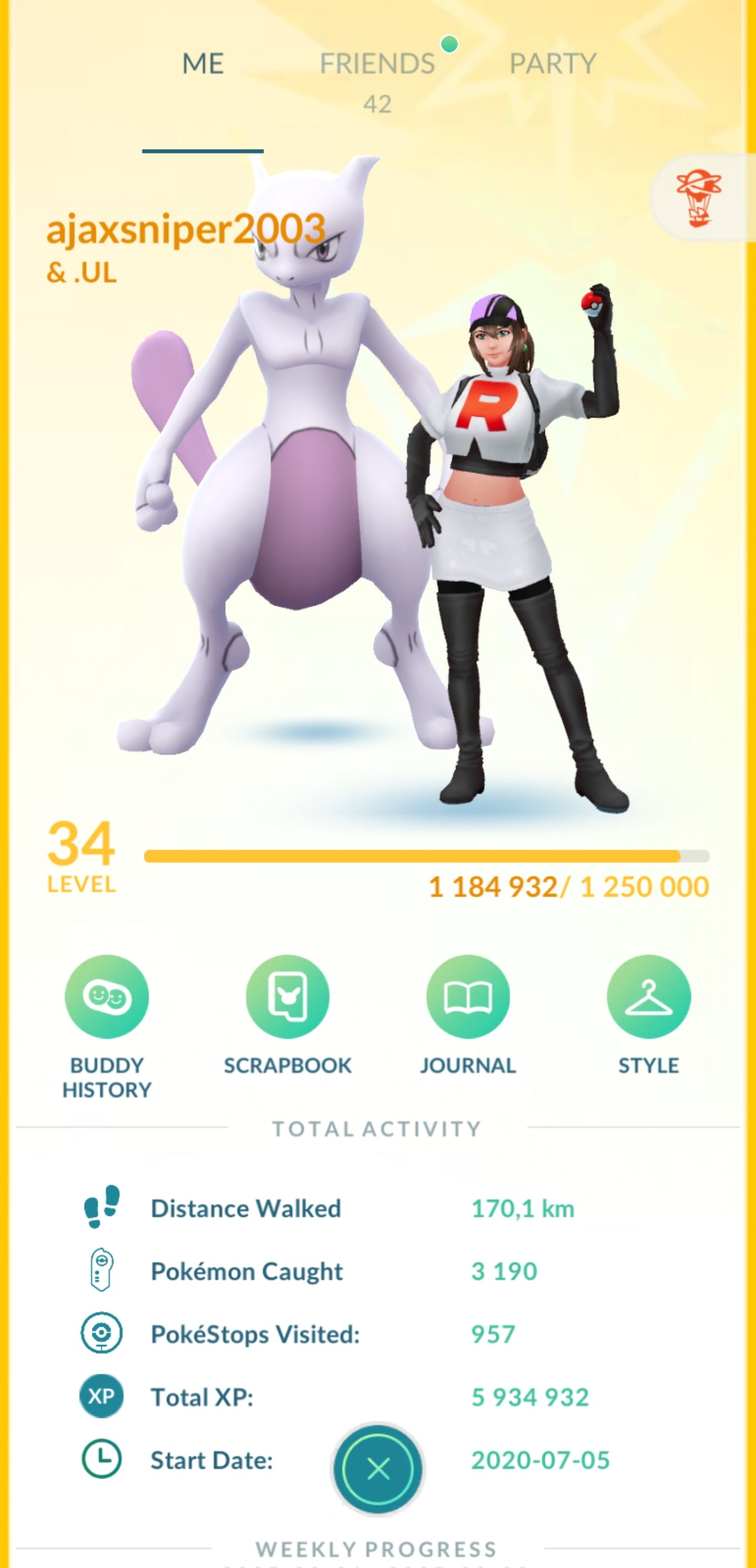This screenshot has width=756, height=1568.
Task: Close the trainer profile screen
Action: (x=377, y=1469)
